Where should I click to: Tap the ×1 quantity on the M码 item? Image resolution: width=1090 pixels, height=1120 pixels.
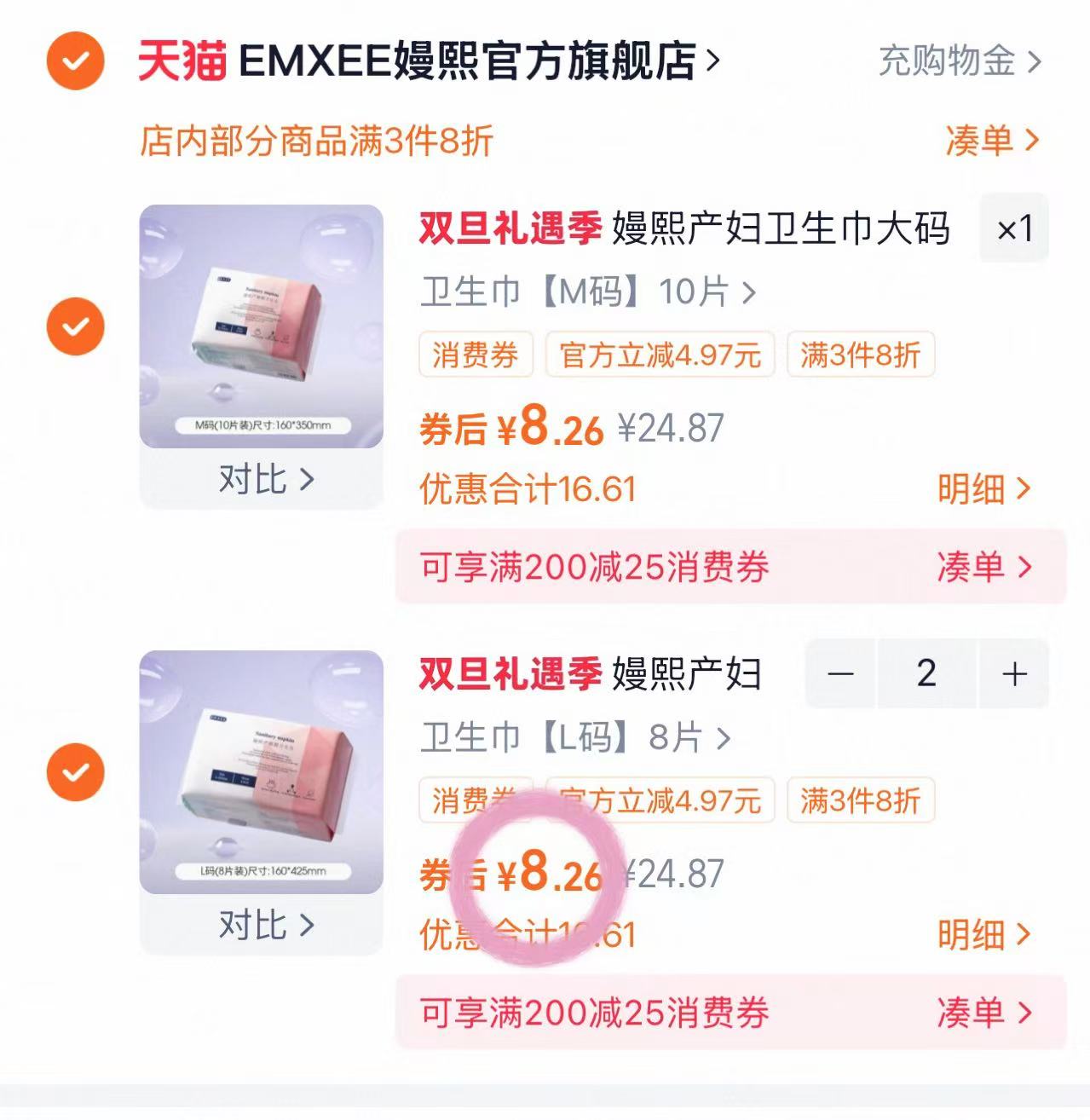click(x=1013, y=228)
